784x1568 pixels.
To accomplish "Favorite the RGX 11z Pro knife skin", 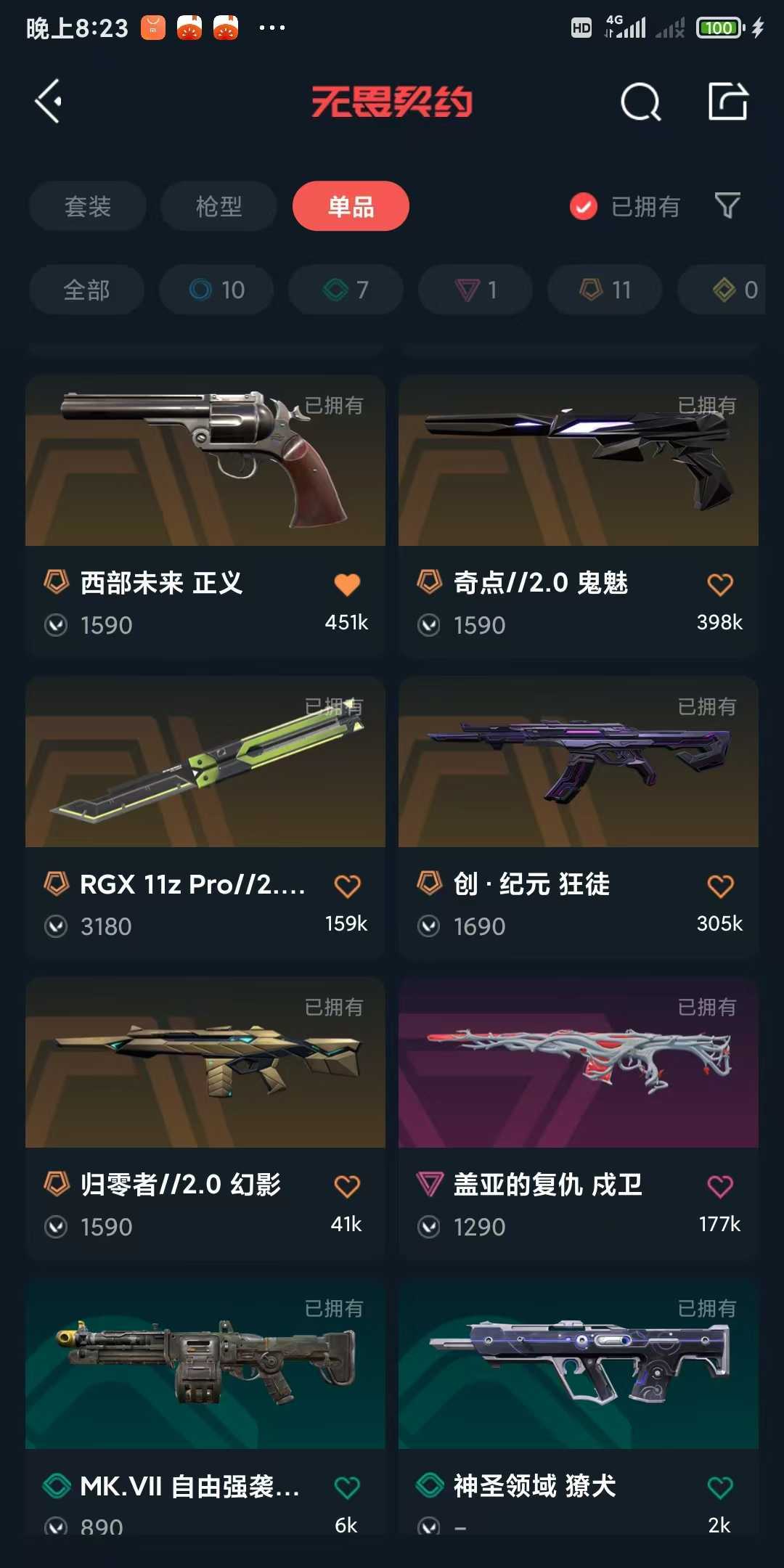I will 348,884.
